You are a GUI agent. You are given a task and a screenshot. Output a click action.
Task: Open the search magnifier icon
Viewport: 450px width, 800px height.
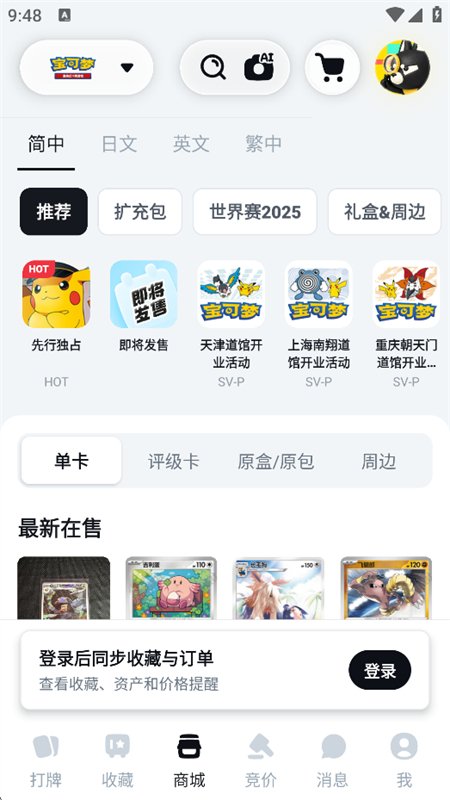point(213,67)
